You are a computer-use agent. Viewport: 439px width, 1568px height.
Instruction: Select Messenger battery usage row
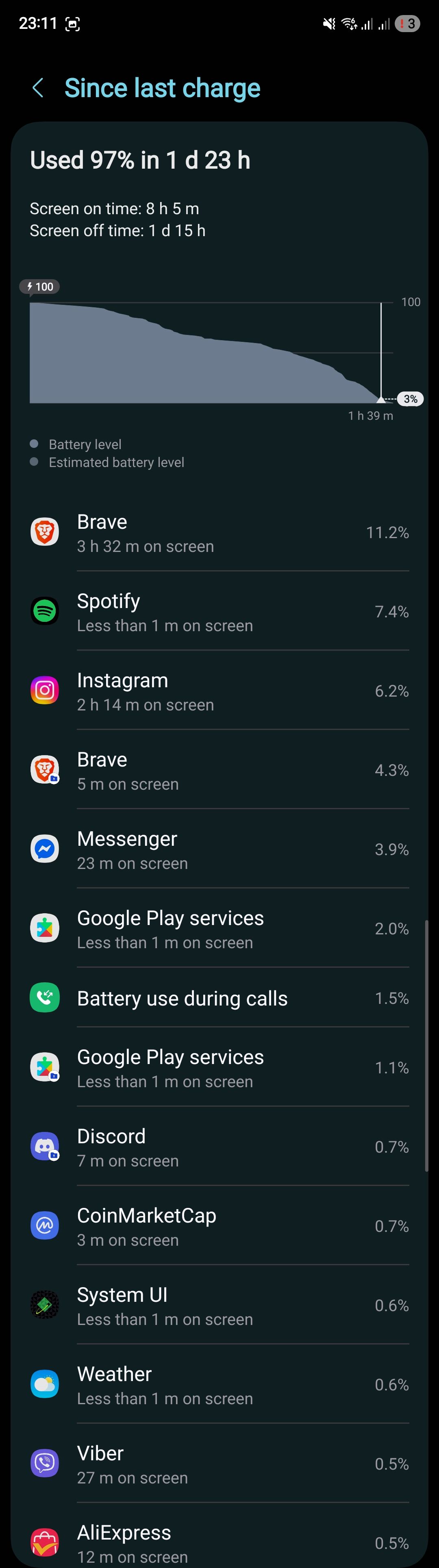(x=219, y=849)
